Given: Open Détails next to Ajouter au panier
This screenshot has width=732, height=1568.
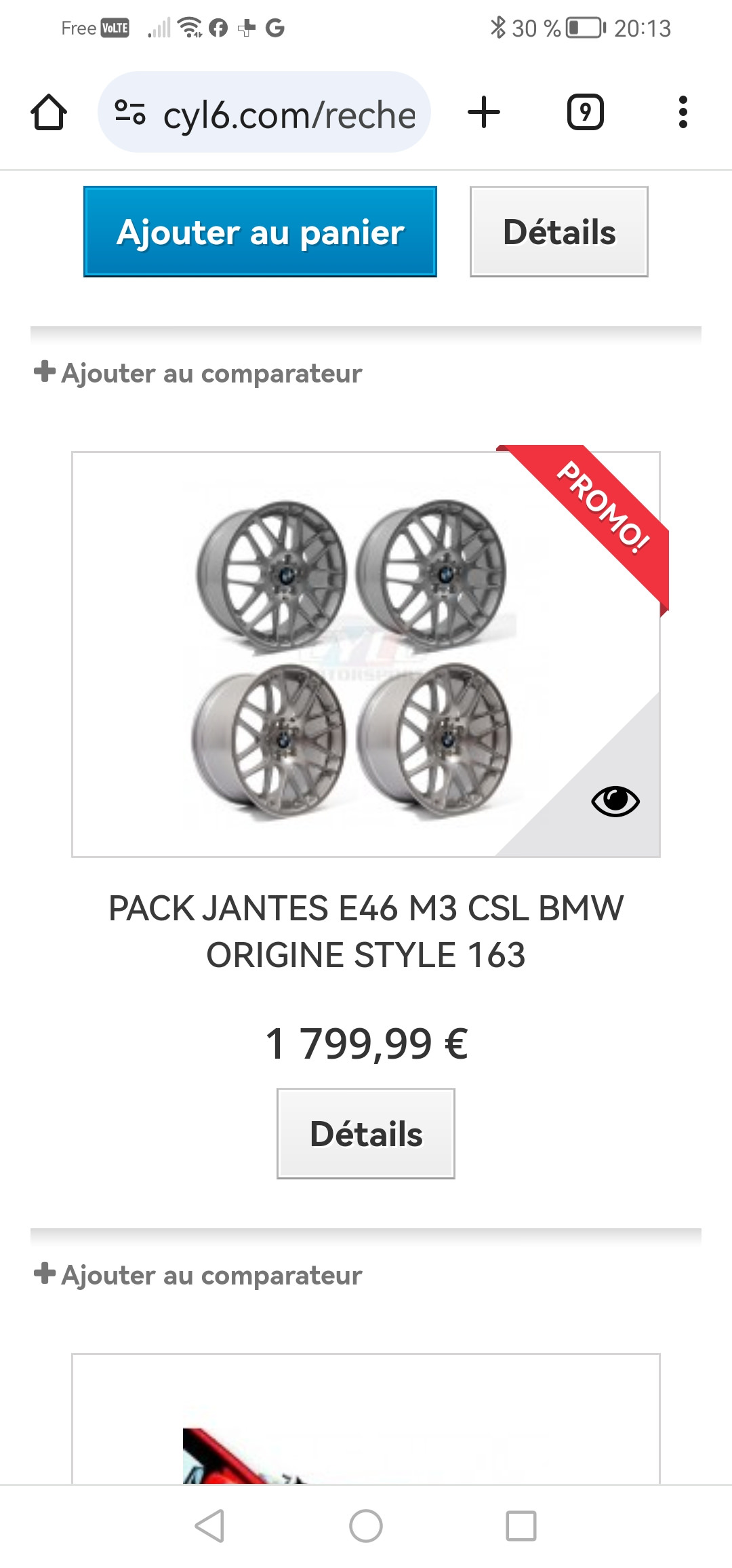Looking at the screenshot, I should click(559, 231).
